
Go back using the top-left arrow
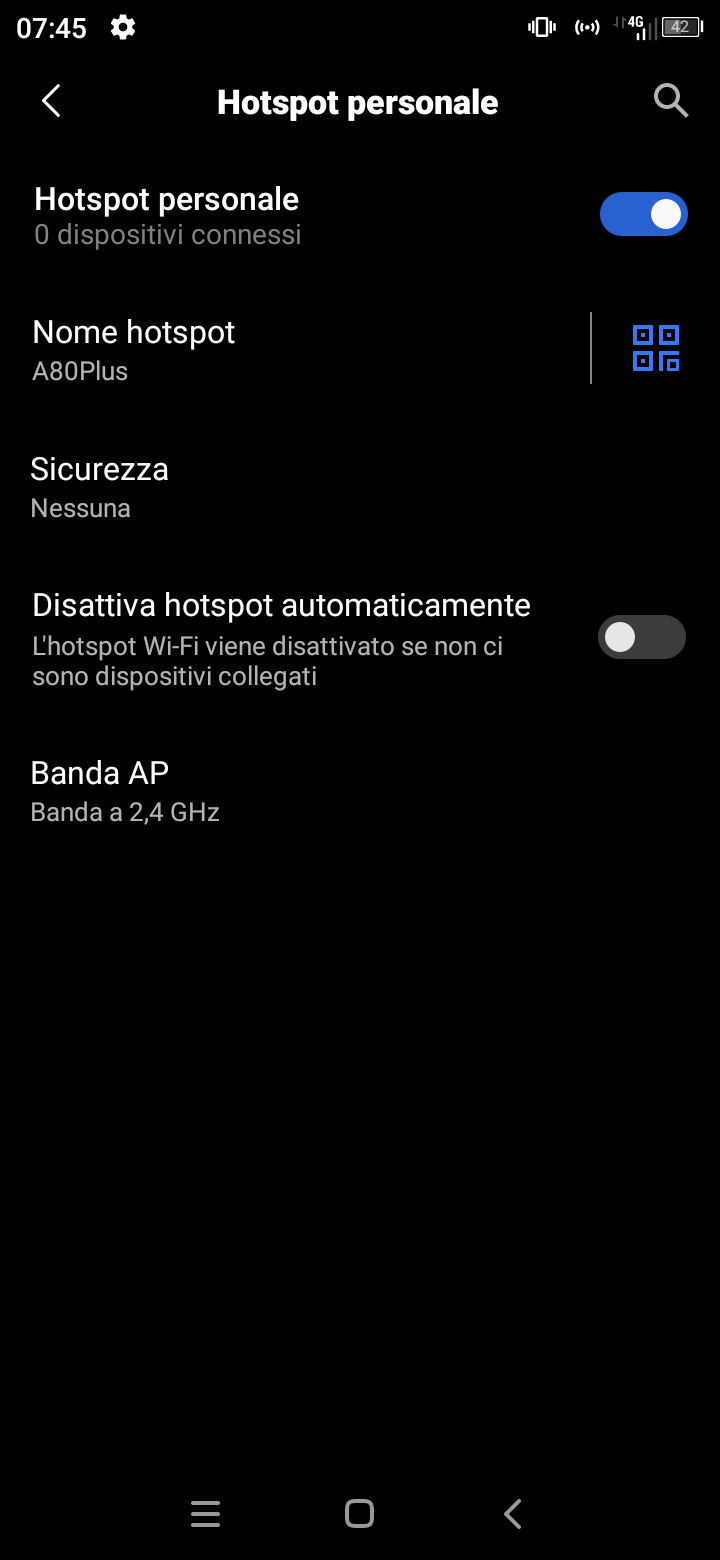click(52, 101)
